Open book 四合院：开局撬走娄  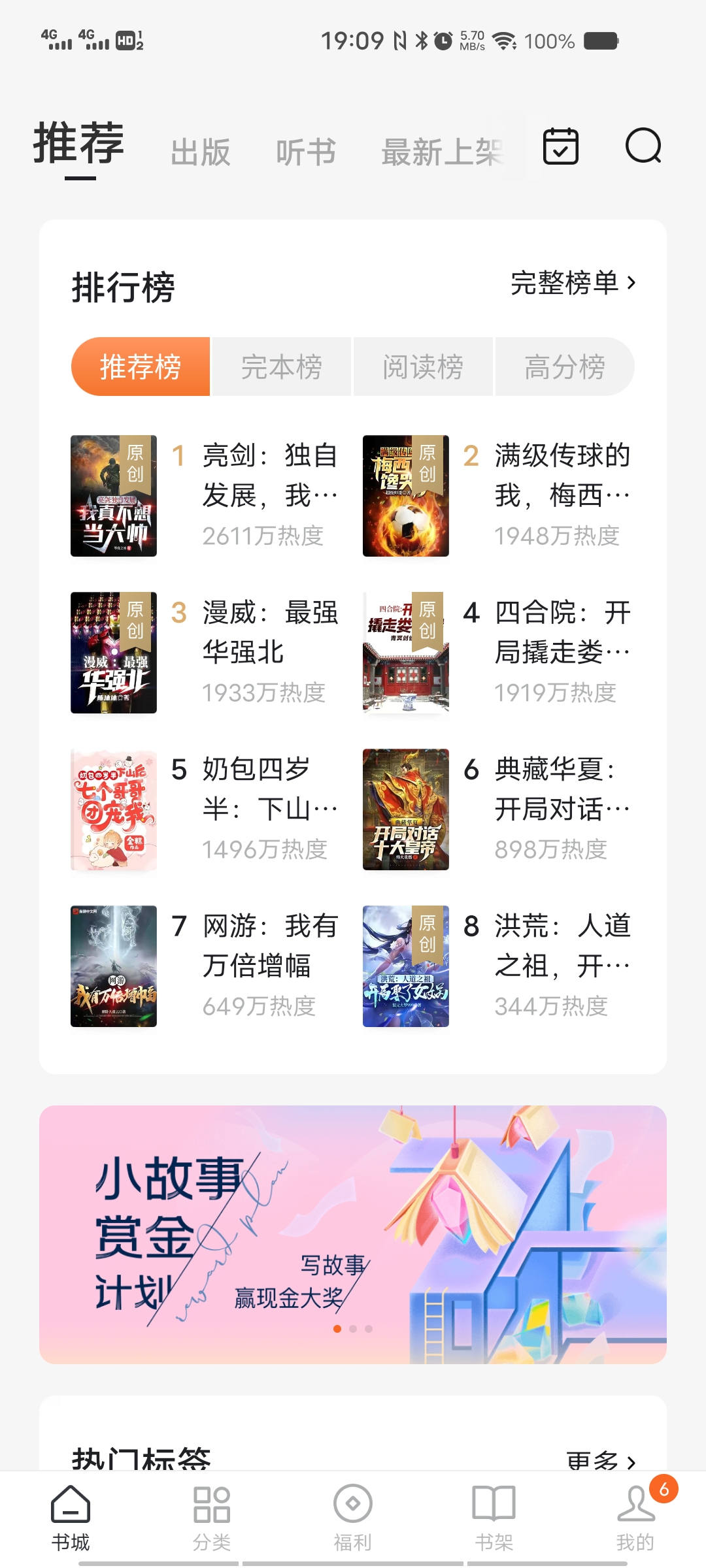click(562, 632)
